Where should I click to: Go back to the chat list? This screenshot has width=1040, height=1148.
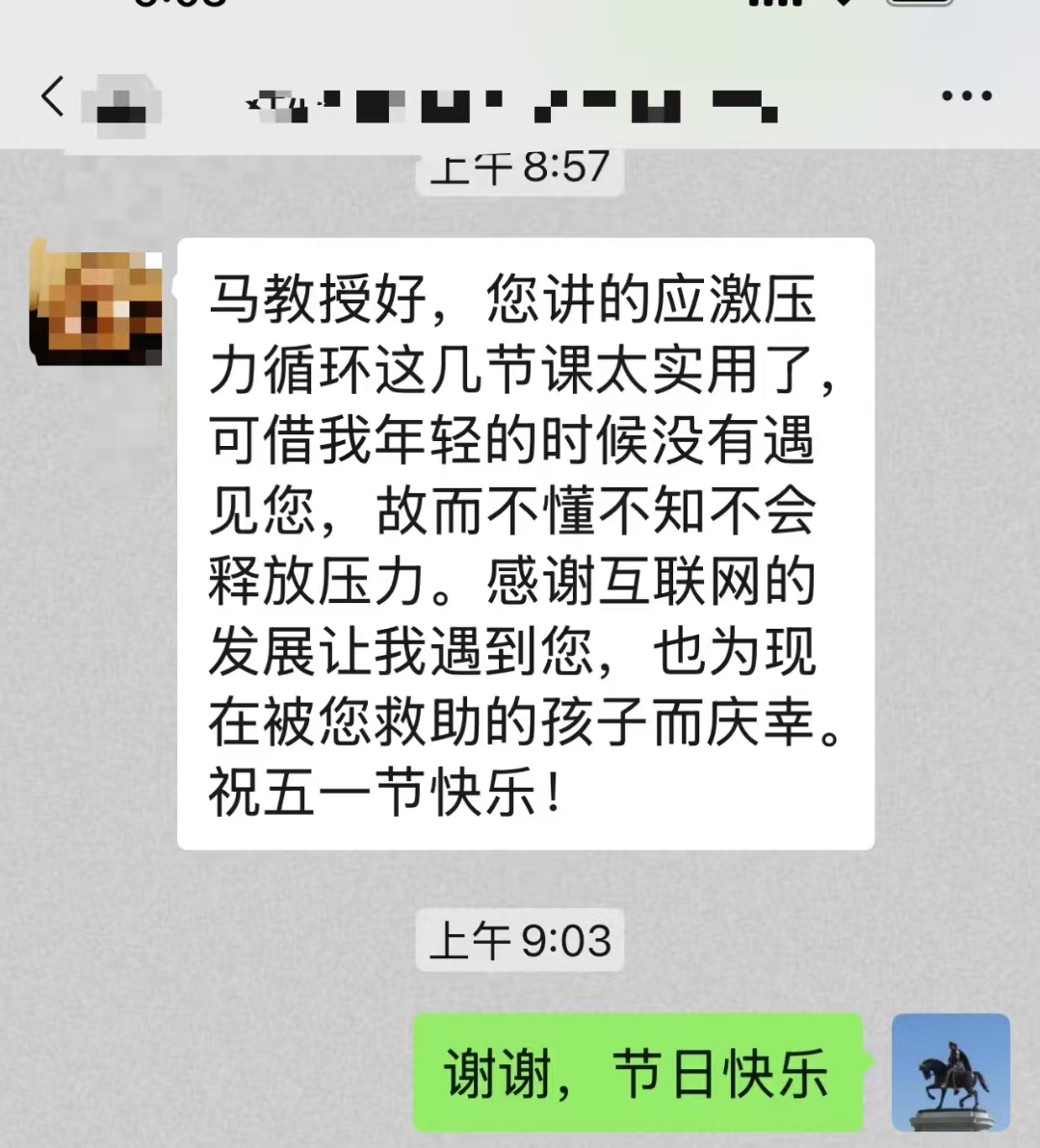[53, 96]
